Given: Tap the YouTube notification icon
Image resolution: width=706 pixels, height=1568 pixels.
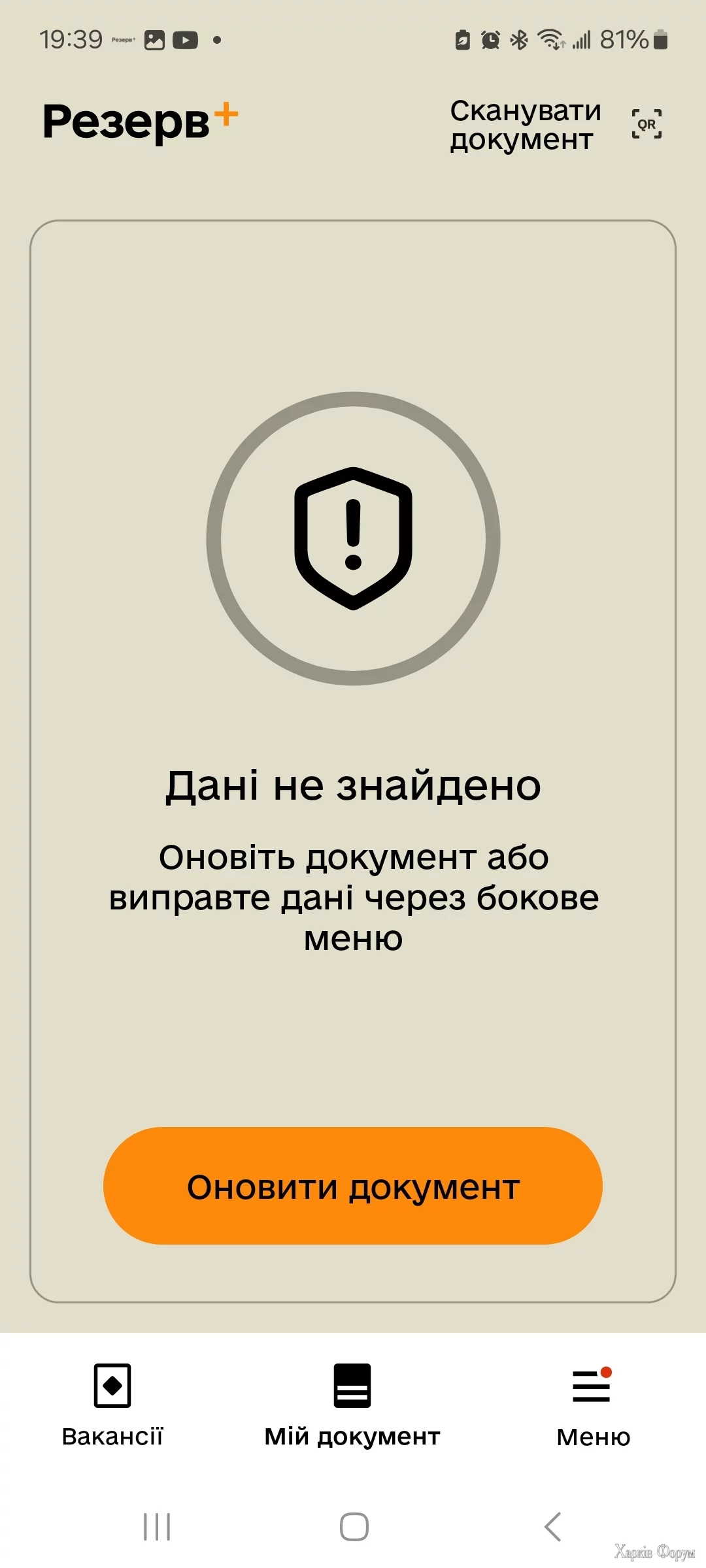Looking at the screenshot, I should pyautogui.click(x=185, y=39).
